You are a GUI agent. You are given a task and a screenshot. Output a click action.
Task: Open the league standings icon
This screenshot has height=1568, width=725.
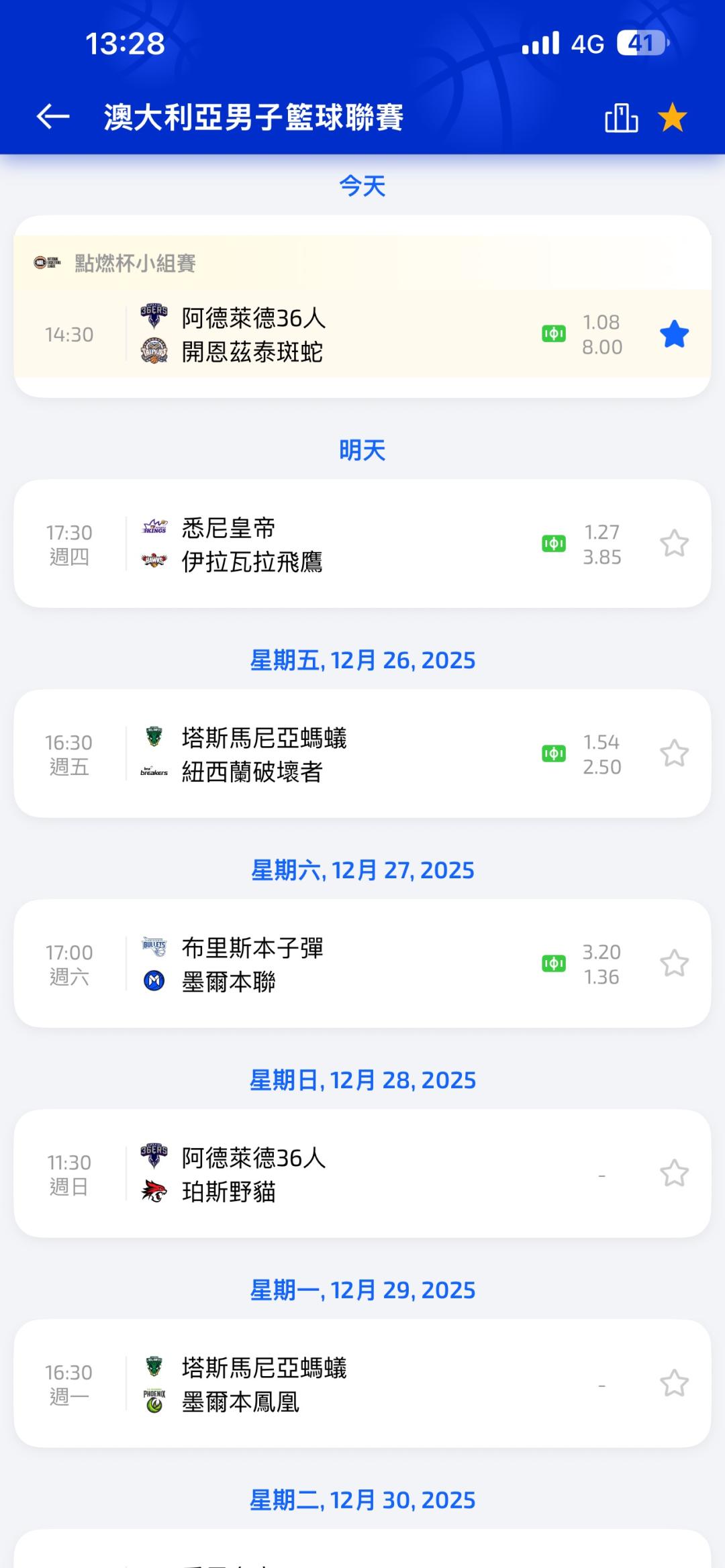tap(621, 118)
